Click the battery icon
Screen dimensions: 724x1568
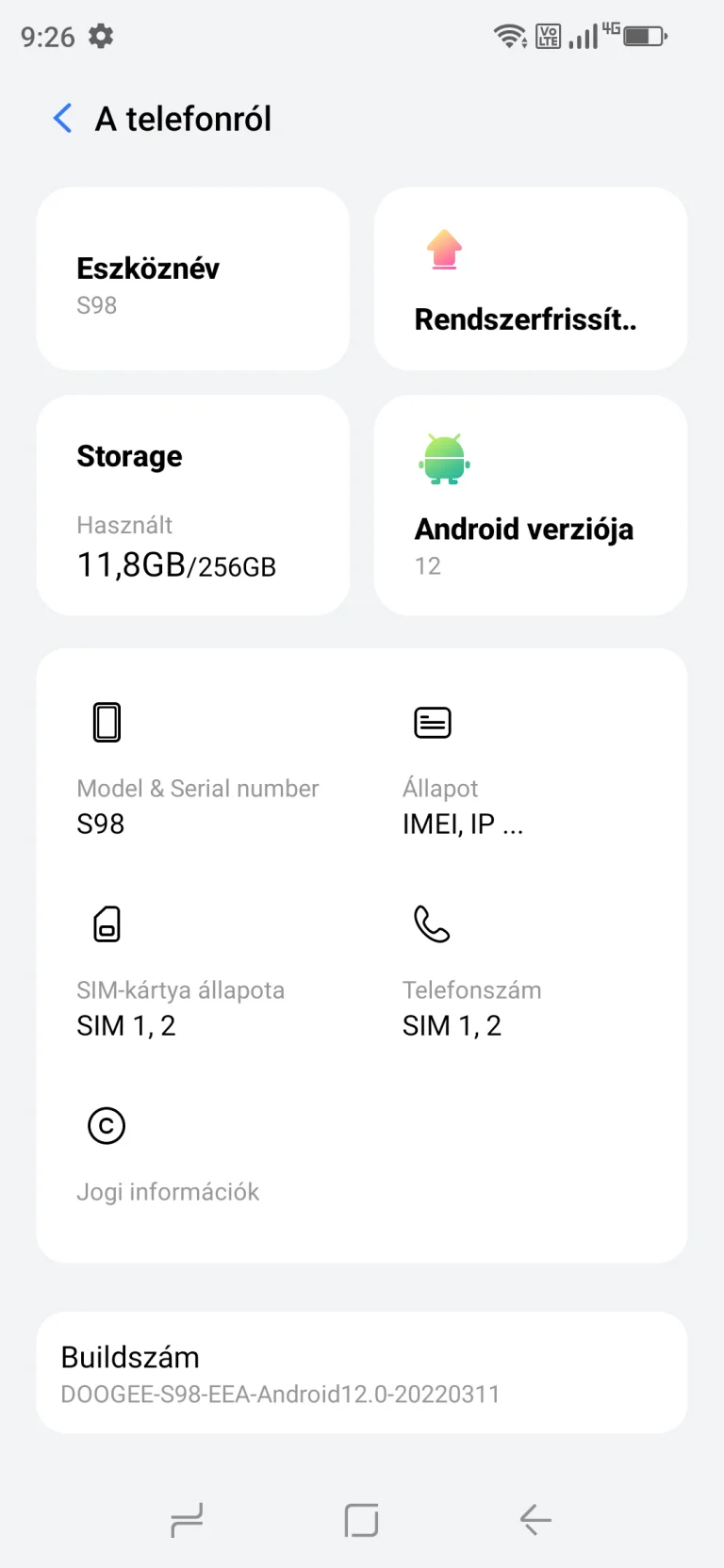645,35
